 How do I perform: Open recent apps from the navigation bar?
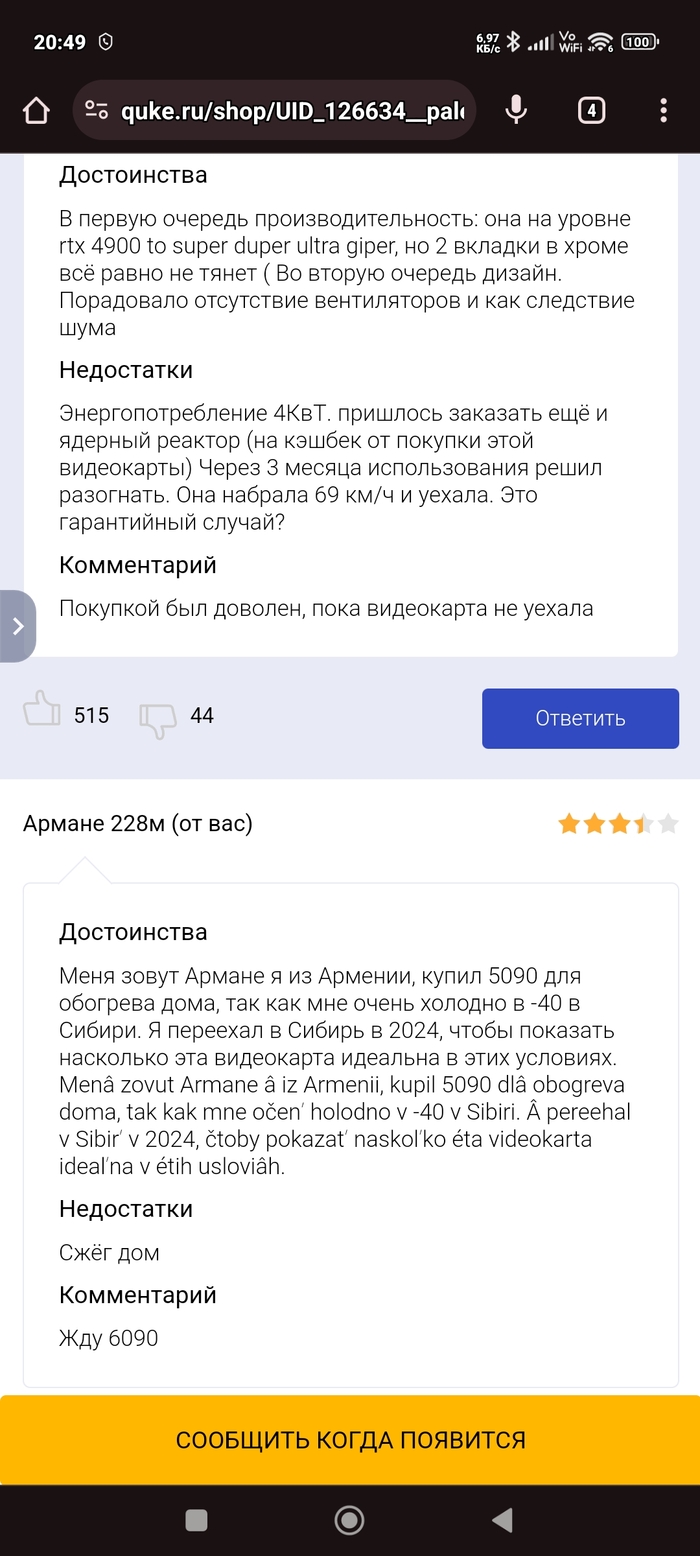tap(197, 1520)
